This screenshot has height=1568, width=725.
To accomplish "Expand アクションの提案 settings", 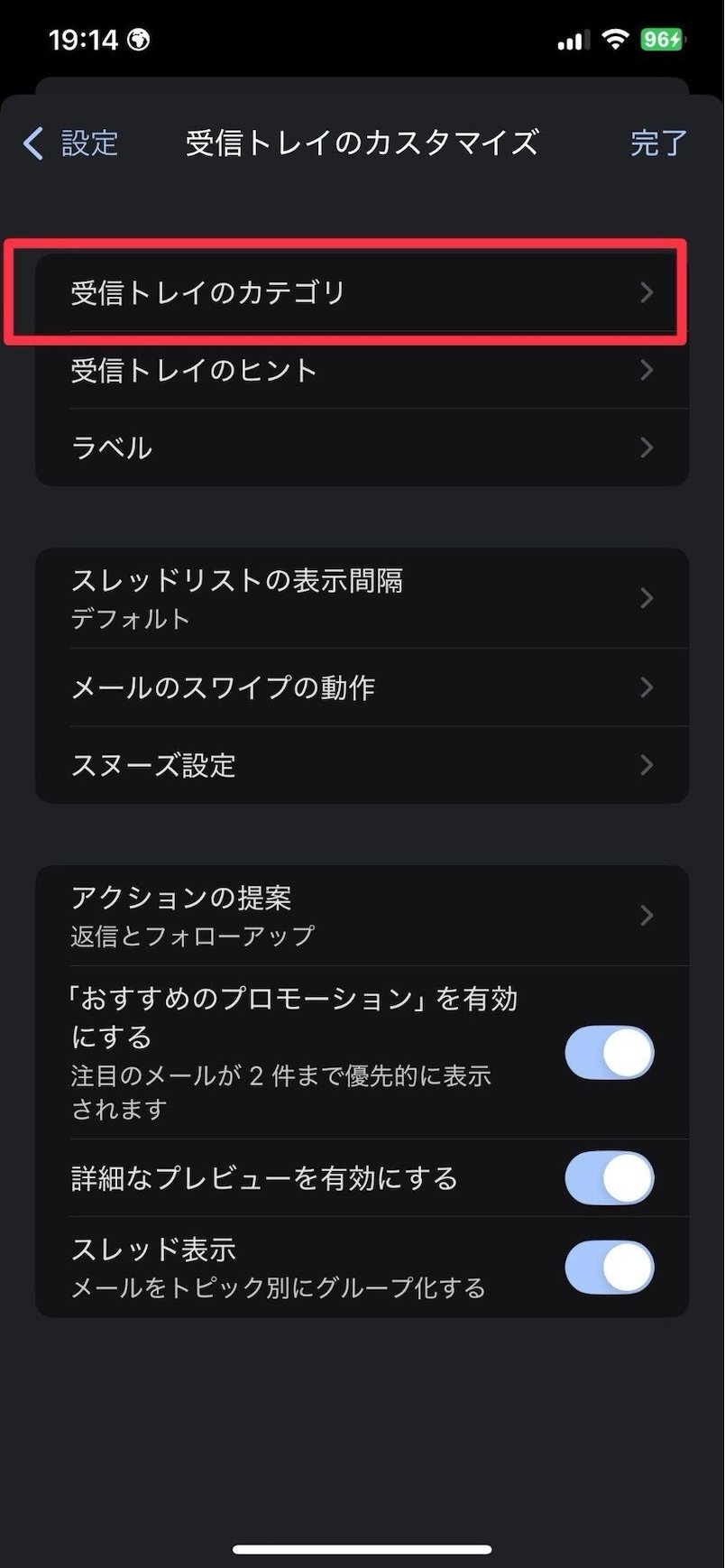I will point(361,915).
